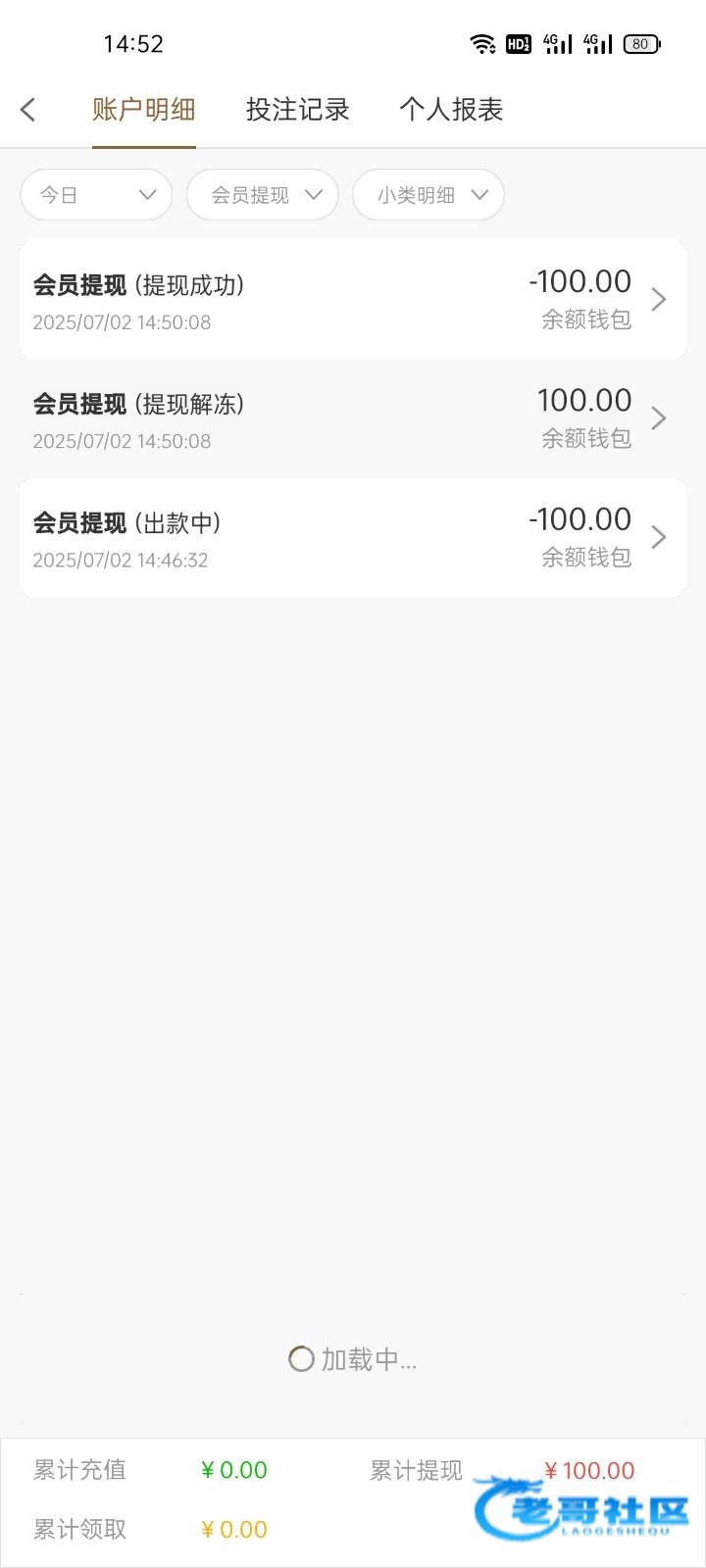Select the 账户明细 tab
The image size is (706, 1568).
tap(144, 110)
